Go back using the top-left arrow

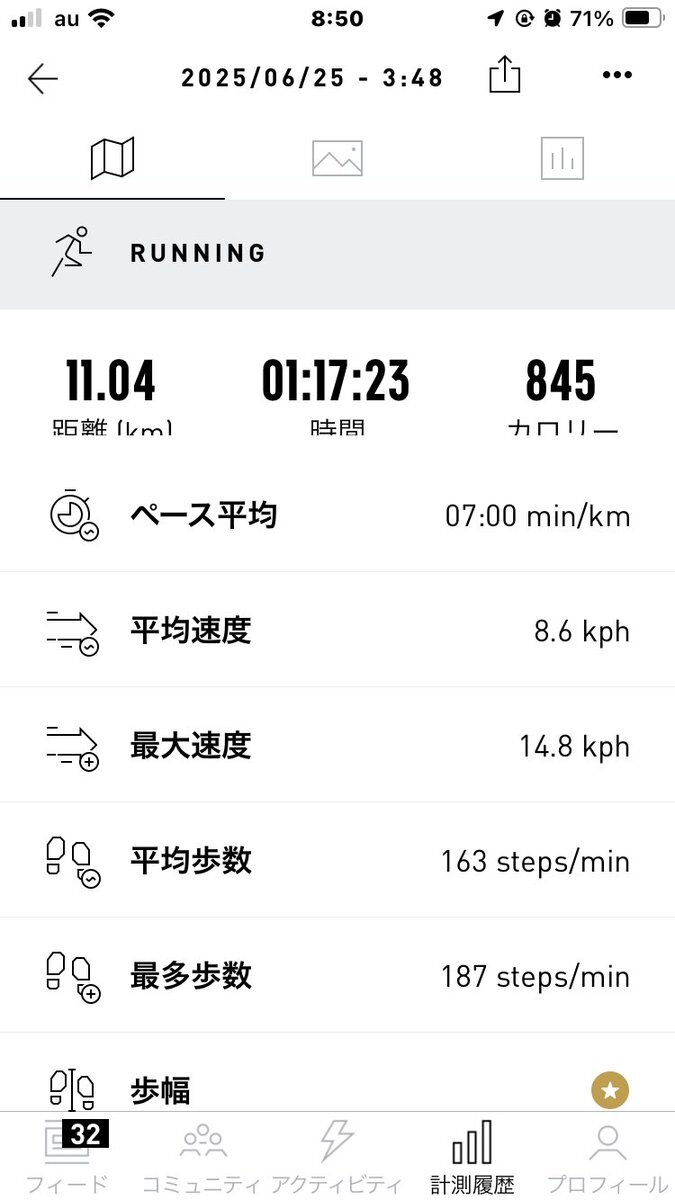tap(43, 78)
